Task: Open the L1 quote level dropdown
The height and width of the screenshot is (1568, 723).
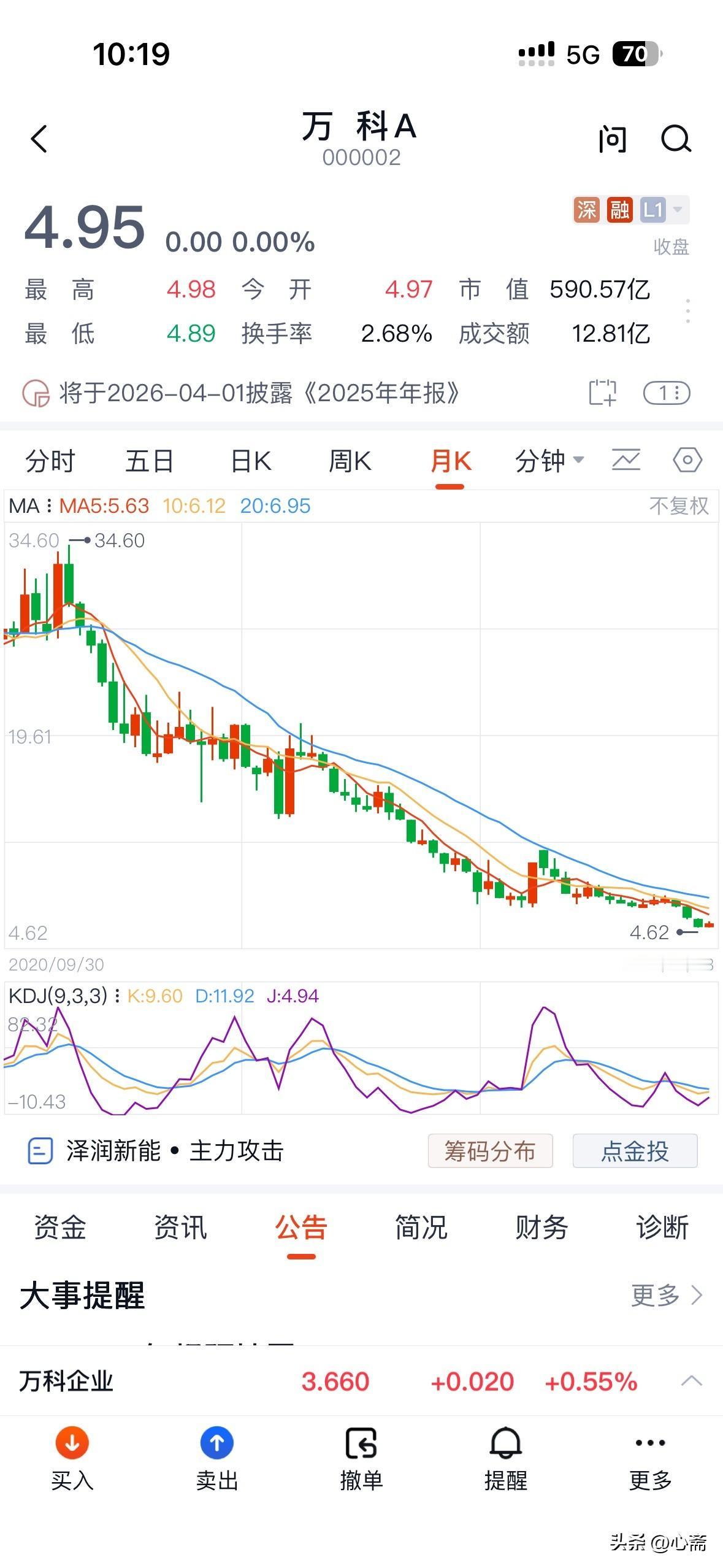Action: (657, 209)
